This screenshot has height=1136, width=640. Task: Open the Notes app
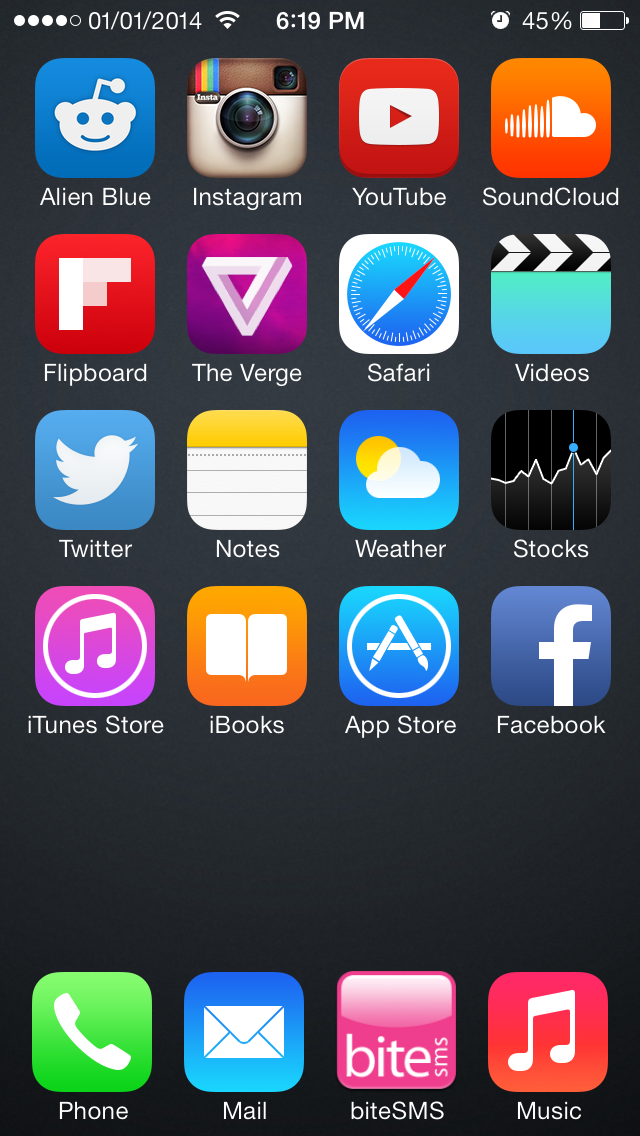coord(246,470)
